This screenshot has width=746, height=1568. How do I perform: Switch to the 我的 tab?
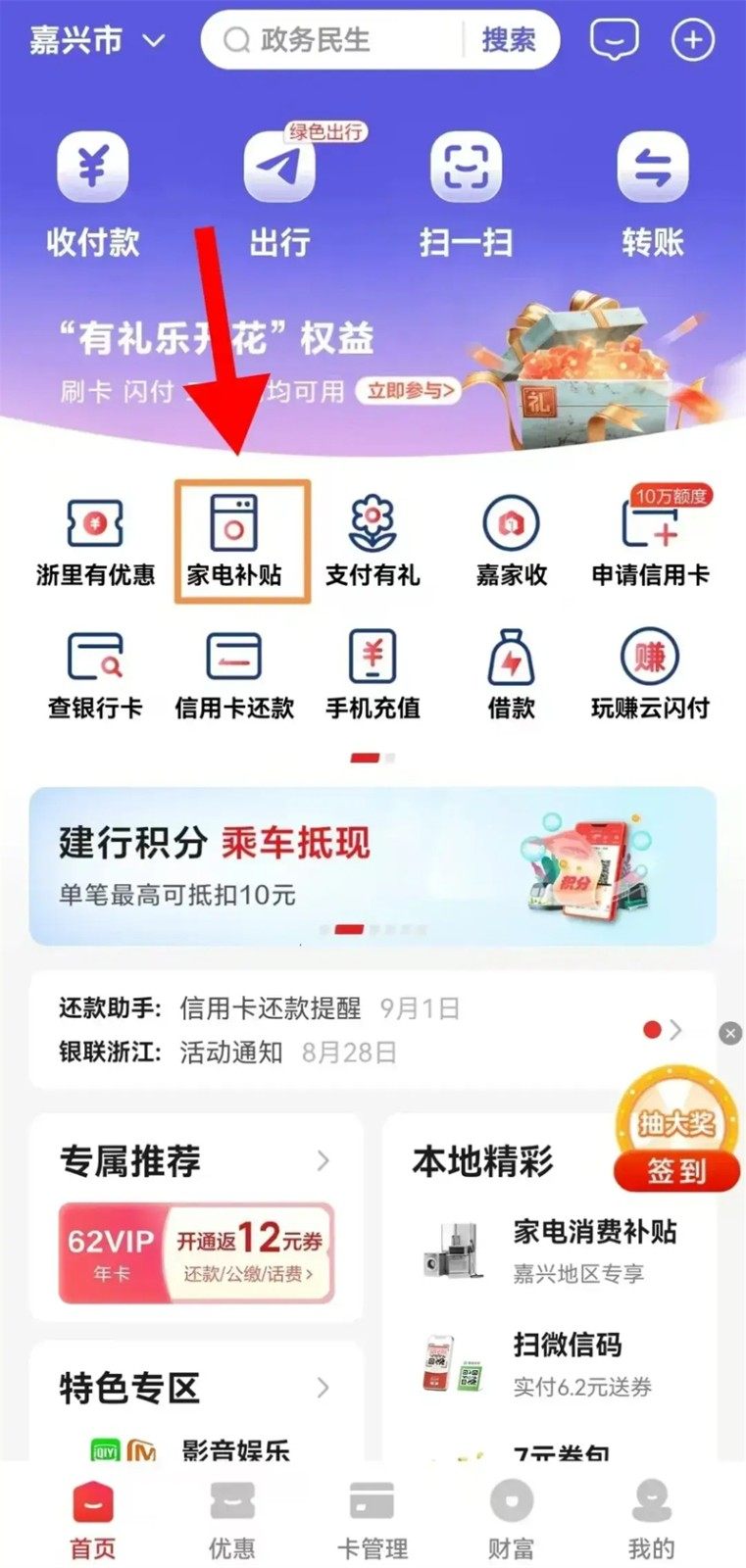click(651, 1517)
